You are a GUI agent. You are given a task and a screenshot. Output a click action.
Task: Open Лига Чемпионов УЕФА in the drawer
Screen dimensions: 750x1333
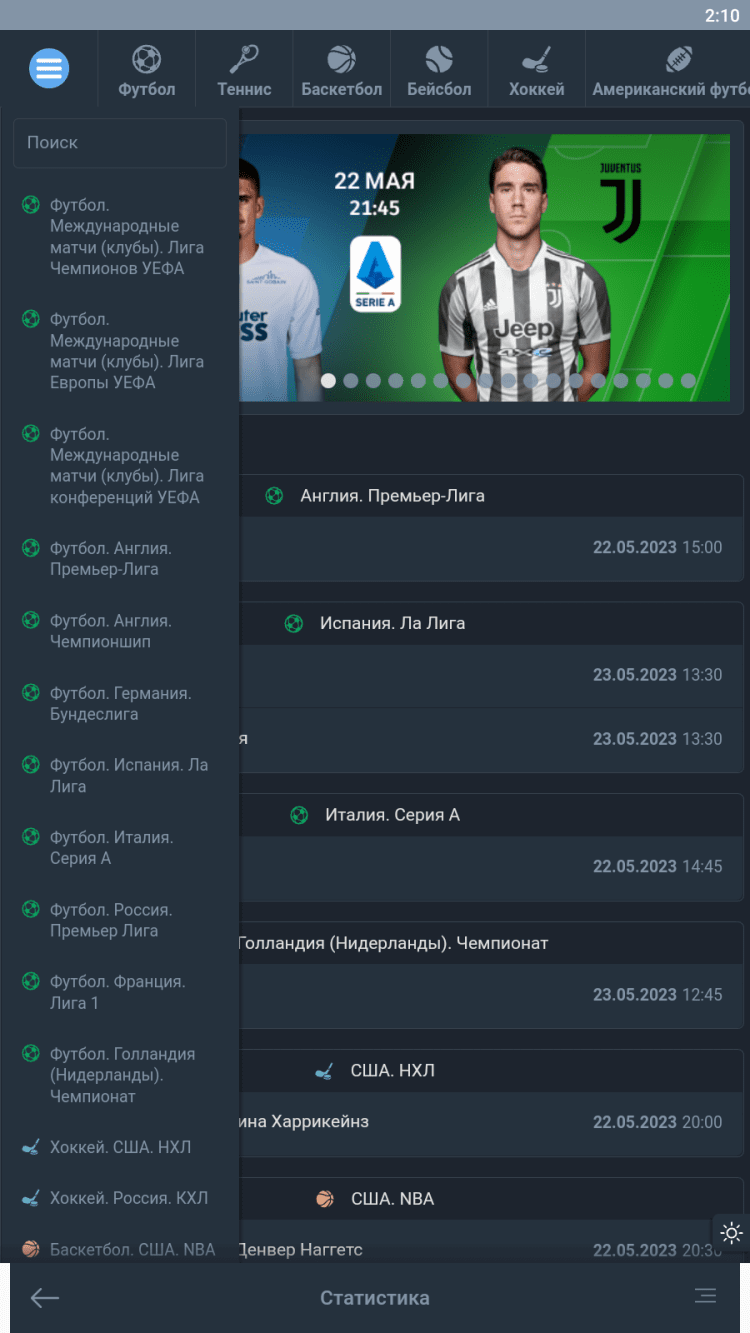(x=116, y=236)
